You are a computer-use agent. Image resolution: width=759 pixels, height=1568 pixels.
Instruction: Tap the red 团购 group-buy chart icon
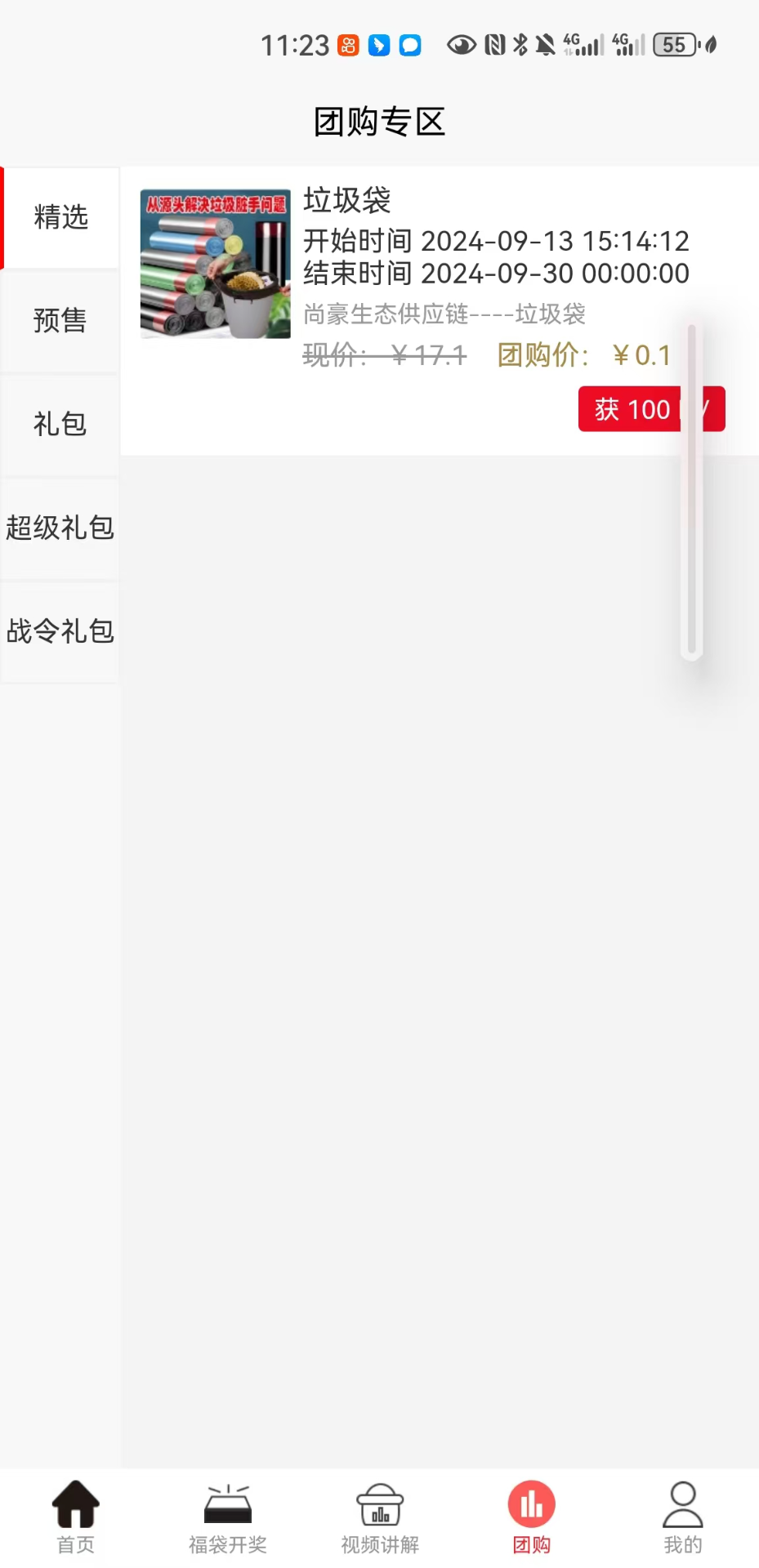(531, 1503)
